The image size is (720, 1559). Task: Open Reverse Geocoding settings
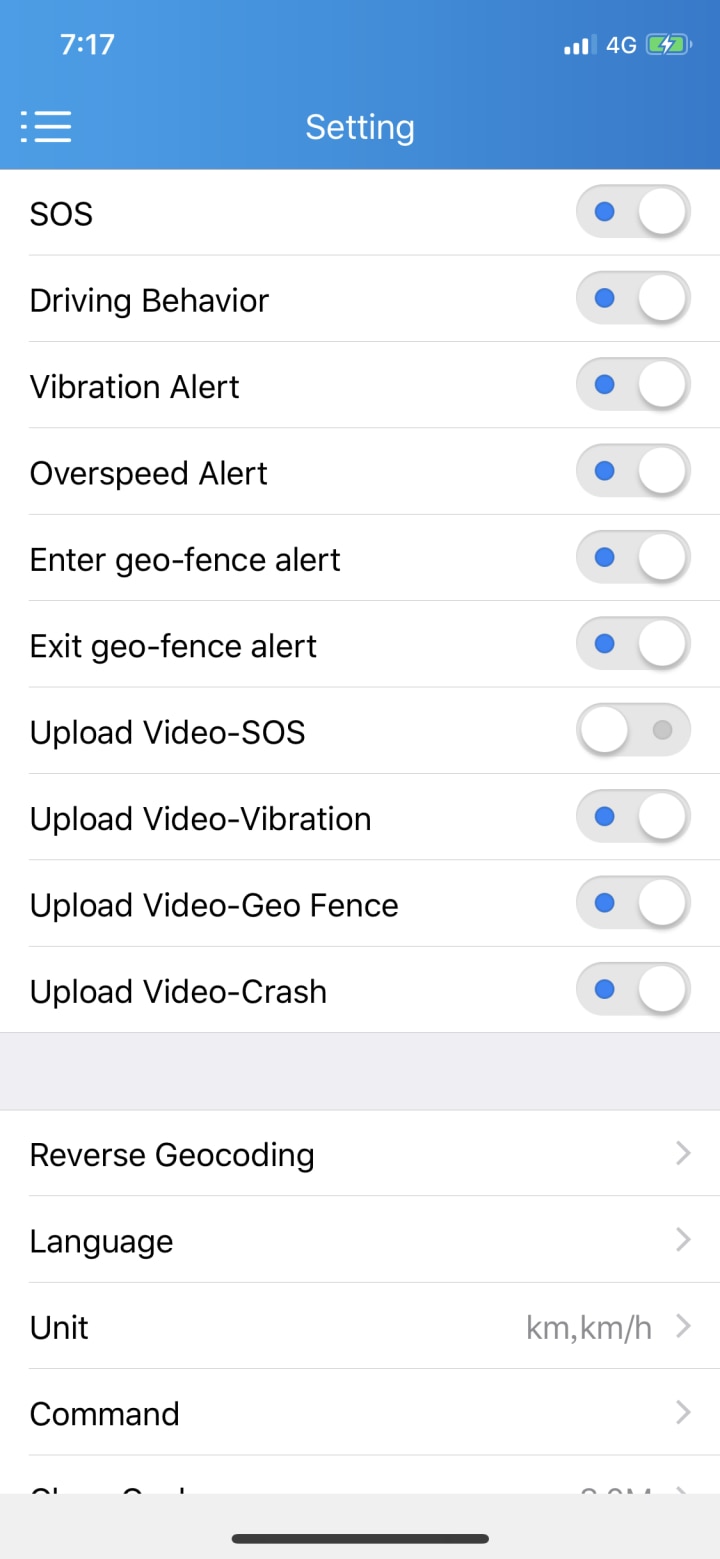pos(360,1153)
